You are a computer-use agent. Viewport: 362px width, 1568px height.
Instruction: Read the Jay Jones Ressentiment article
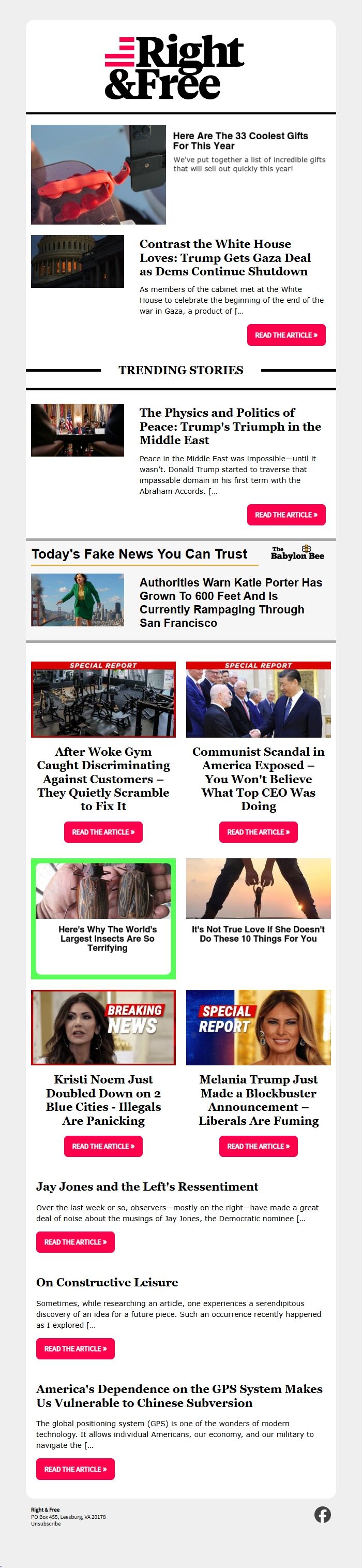(x=75, y=1242)
